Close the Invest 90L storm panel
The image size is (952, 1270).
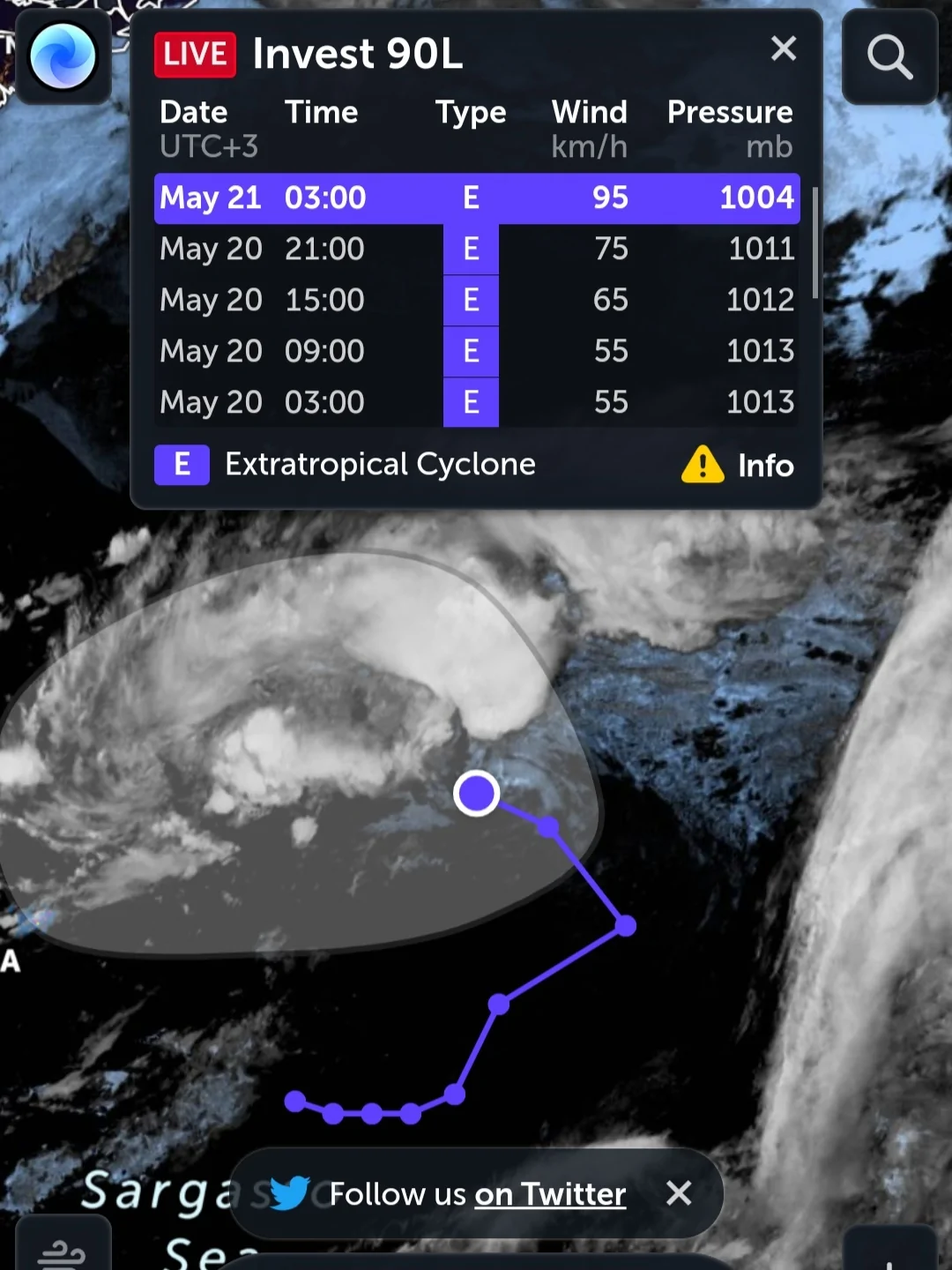coord(783,49)
